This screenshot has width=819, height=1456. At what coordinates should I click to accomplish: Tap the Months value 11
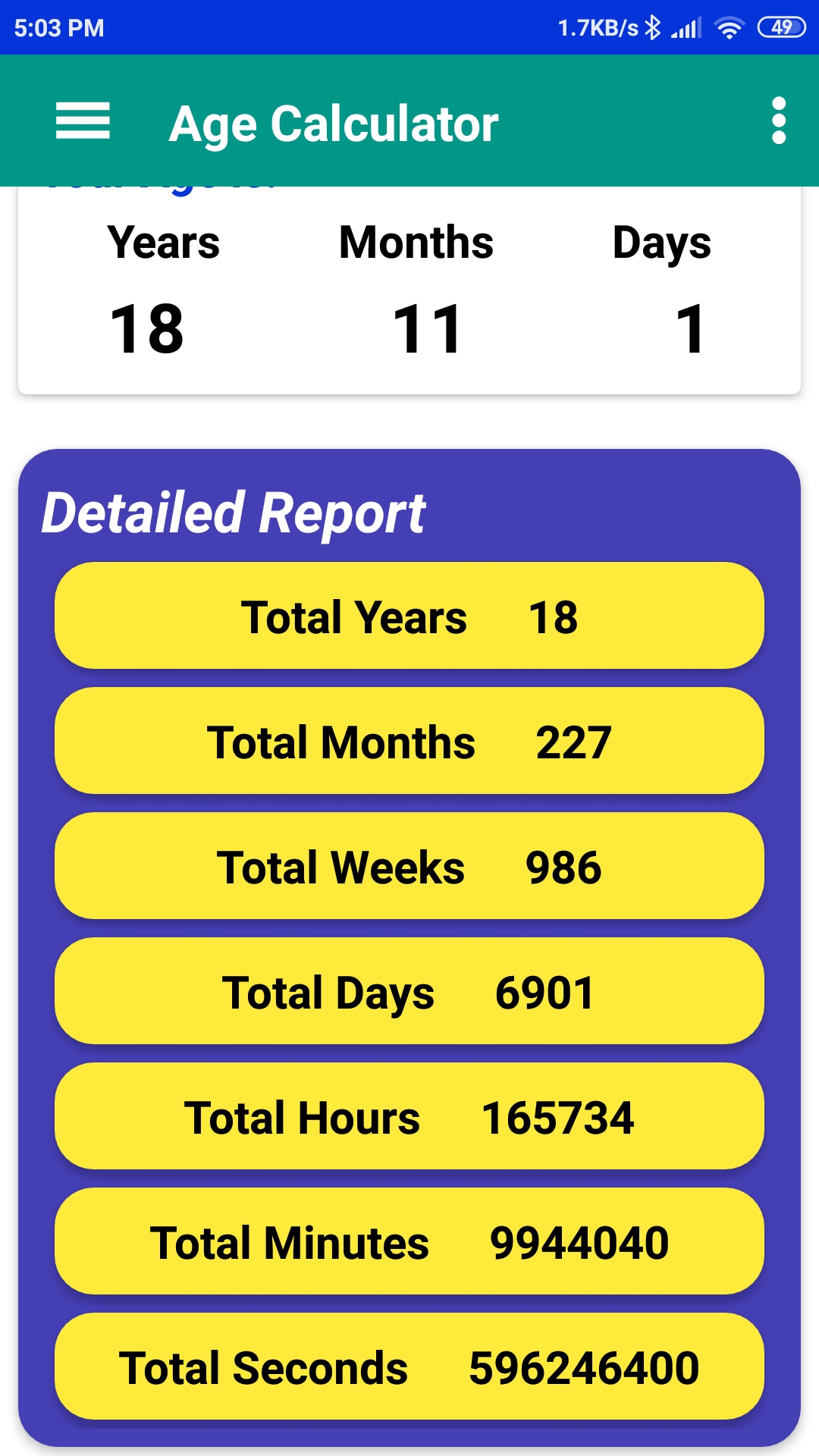(x=428, y=328)
